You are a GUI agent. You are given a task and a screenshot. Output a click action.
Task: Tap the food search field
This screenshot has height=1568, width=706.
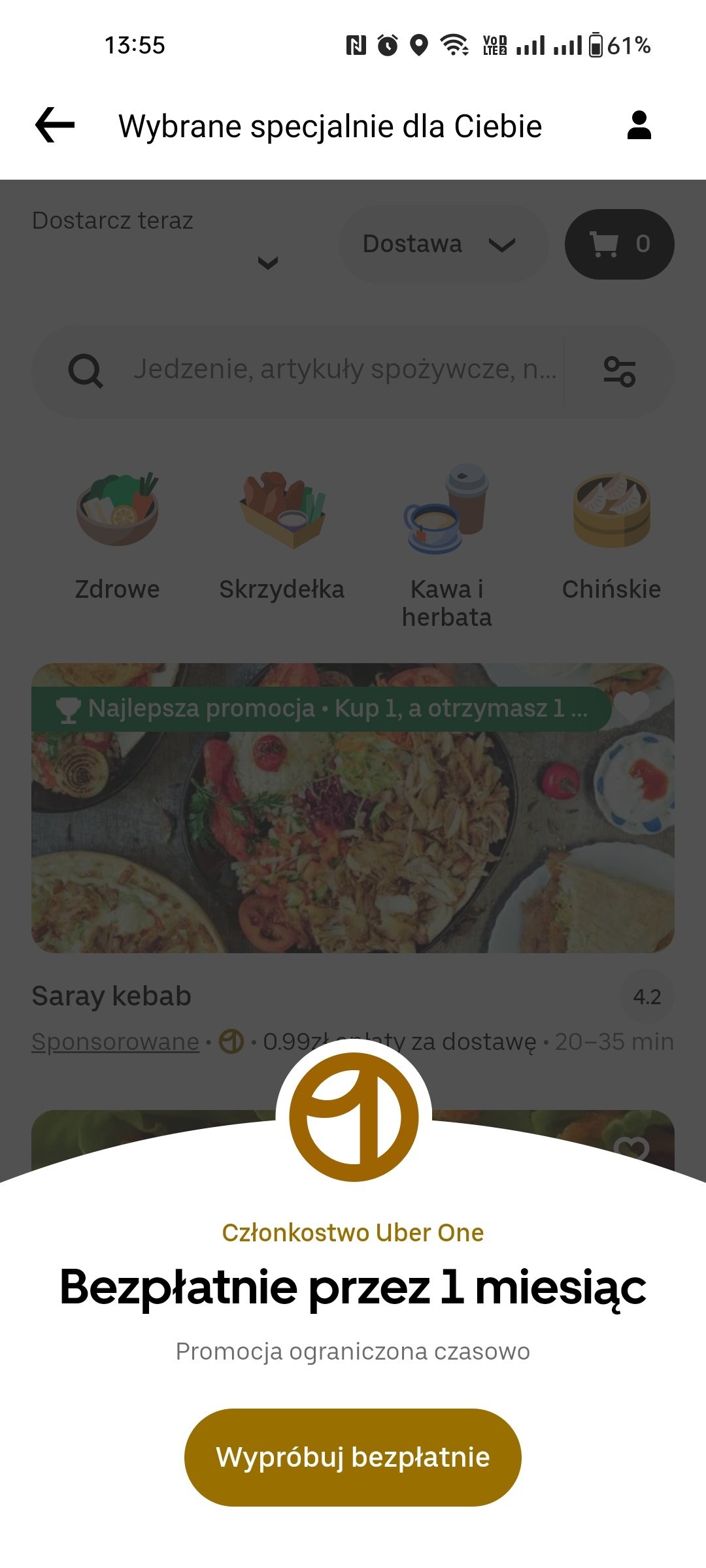tap(314, 370)
